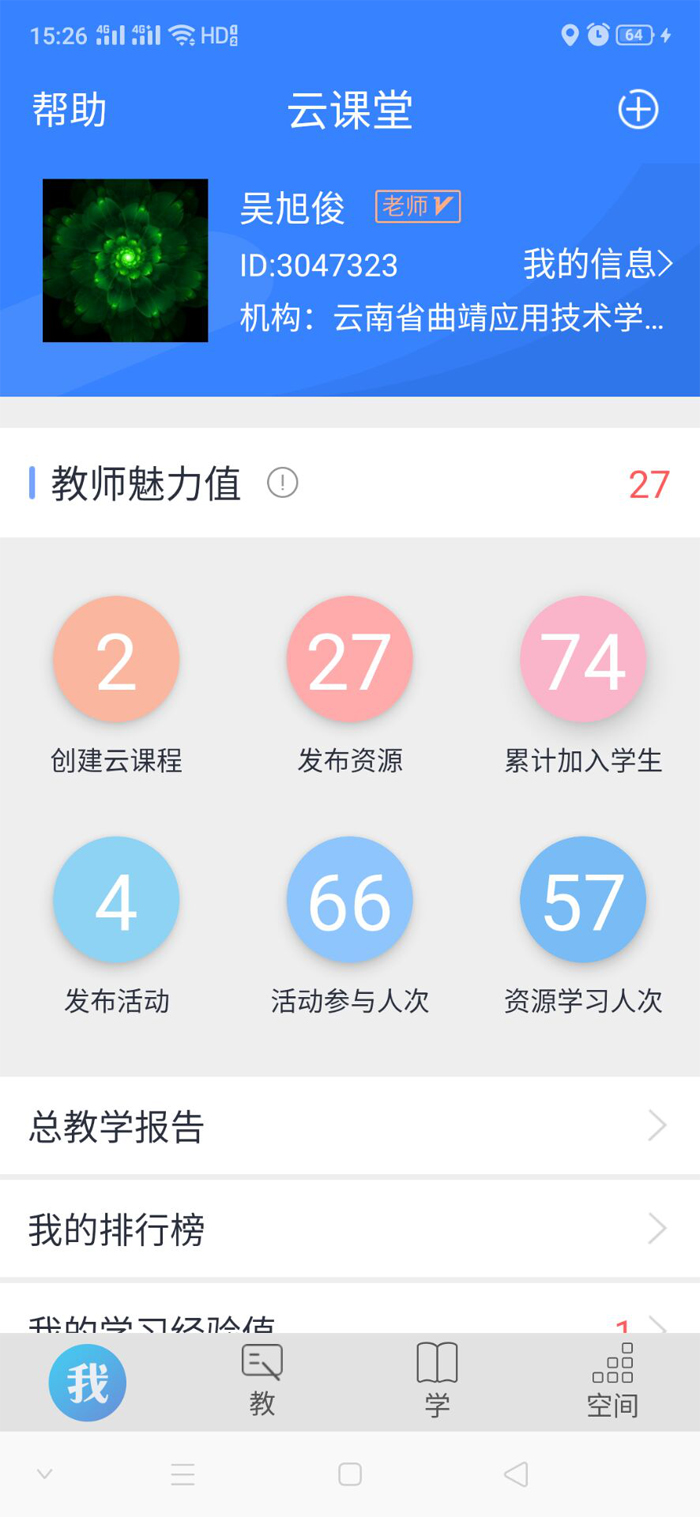Image resolution: width=700 pixels, height=1517 pixels.
Task: Switch to the 教 tab
Action: (x=262, y=1380)
